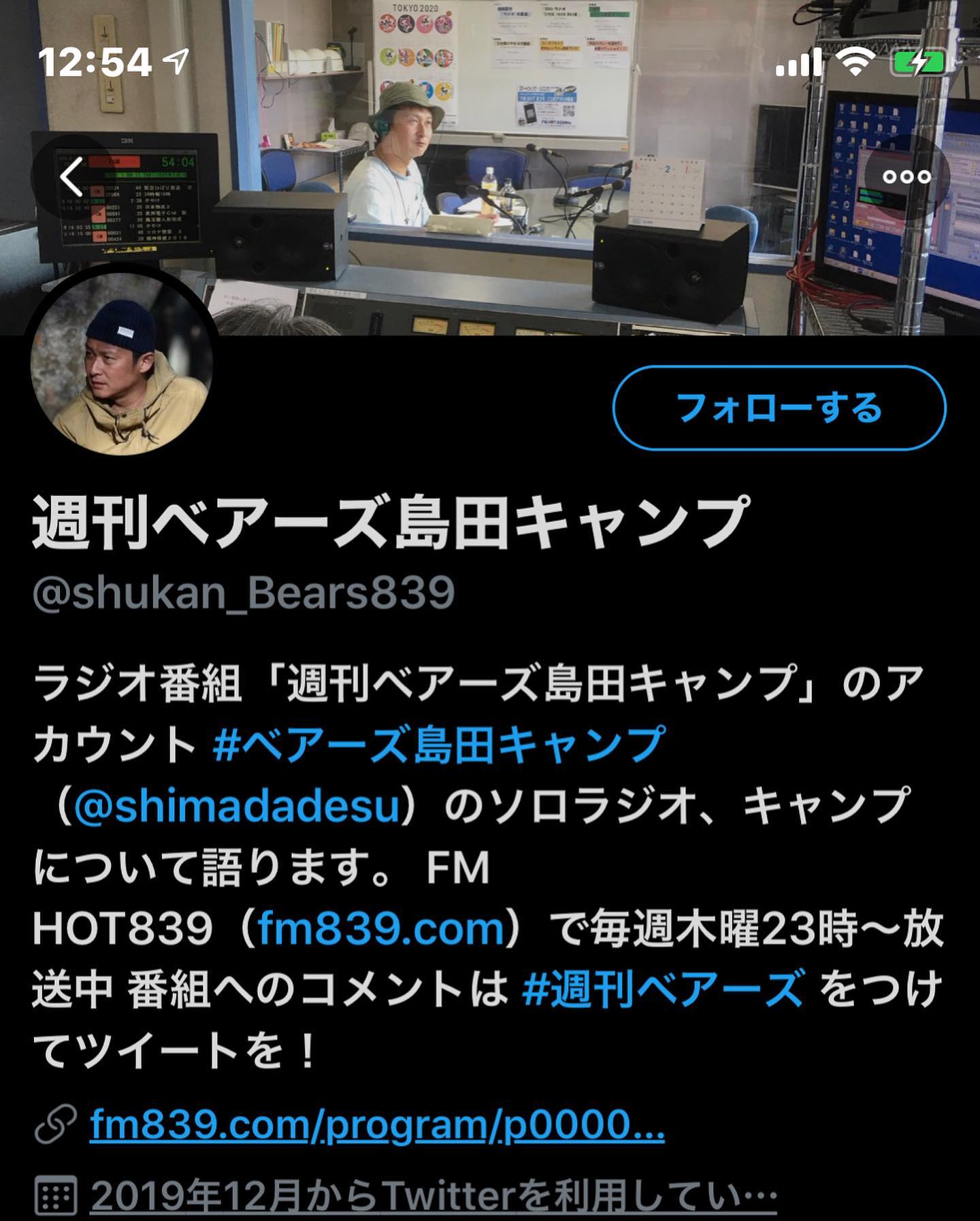Screen dimensions: 980x1221
Task: Open the @shimadadesu profile mention
Action: (236, 806)
